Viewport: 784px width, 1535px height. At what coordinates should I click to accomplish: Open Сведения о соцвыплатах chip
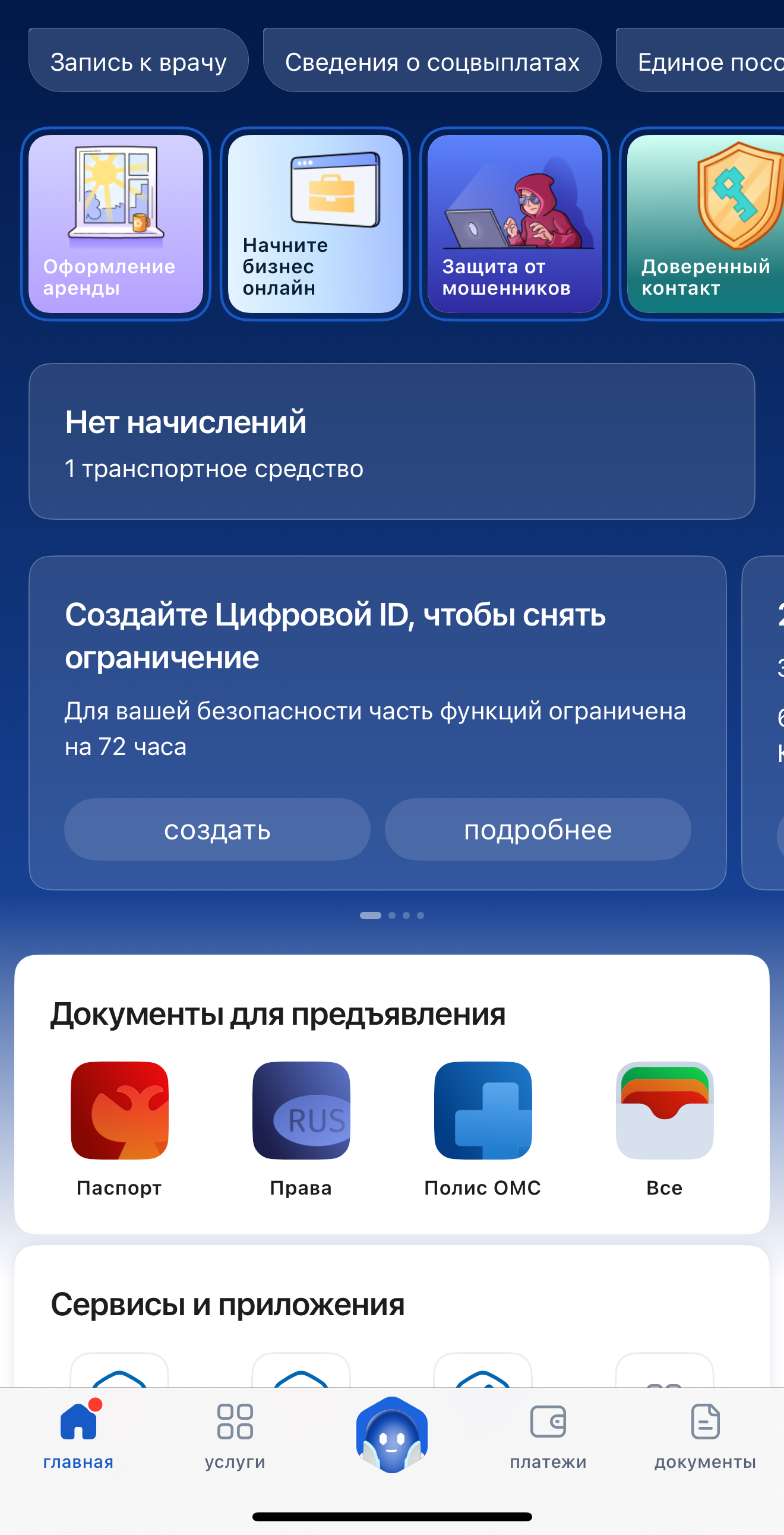(432, 61)
